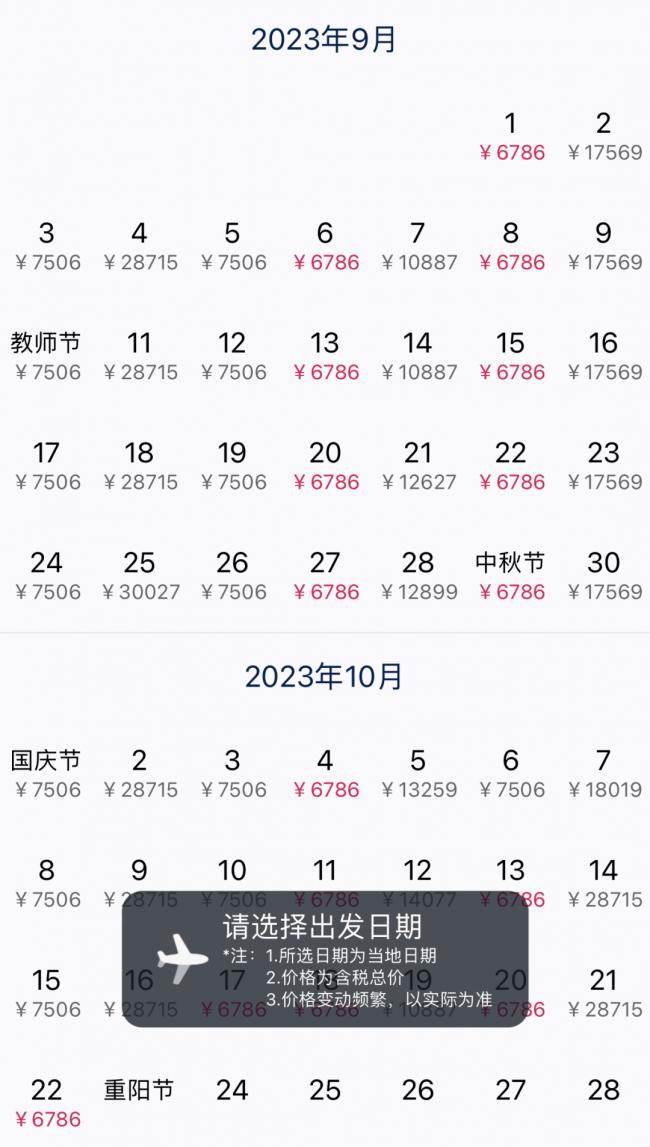The width and height of the screenshot is (650, 1147).
Task: Select September 25 priced ¥30027
Action: (140, 576)
